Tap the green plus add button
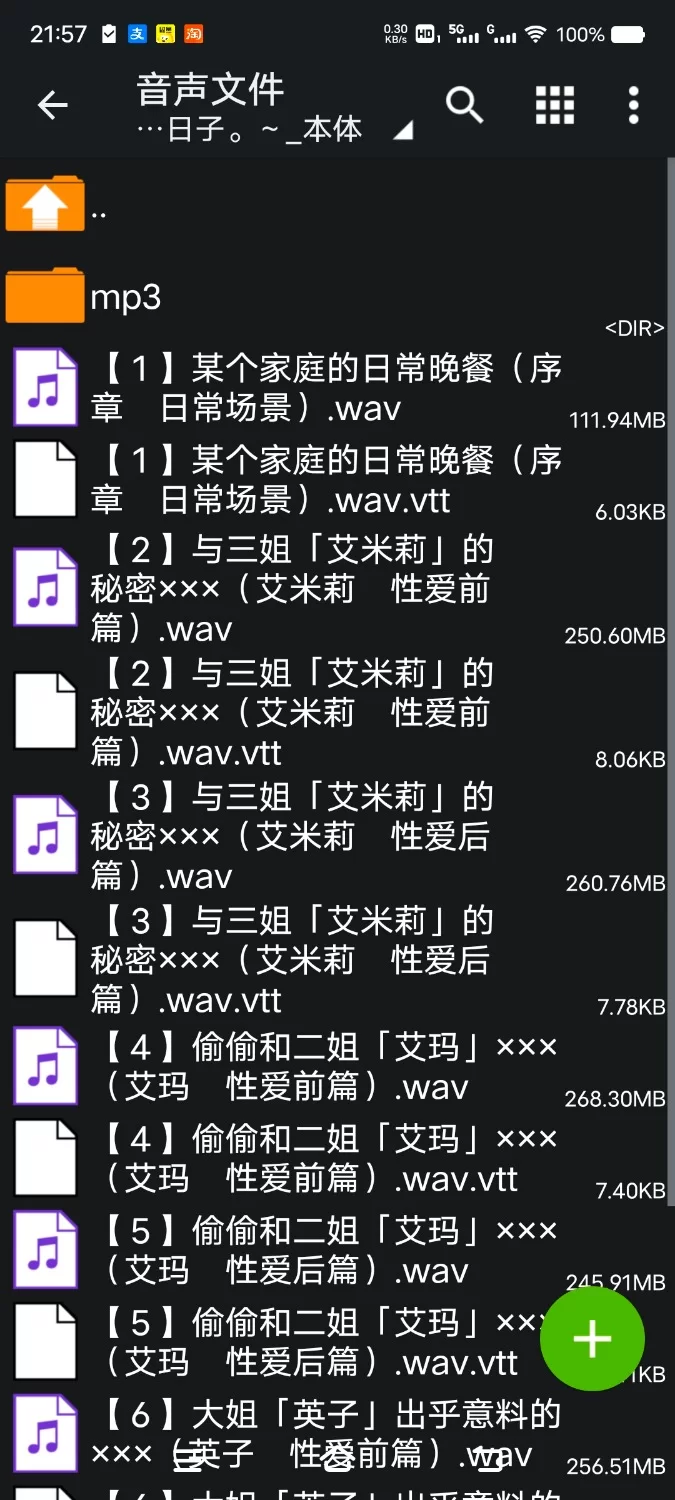The height and width of the screenshot is (1500, 675). point(592,1338)
